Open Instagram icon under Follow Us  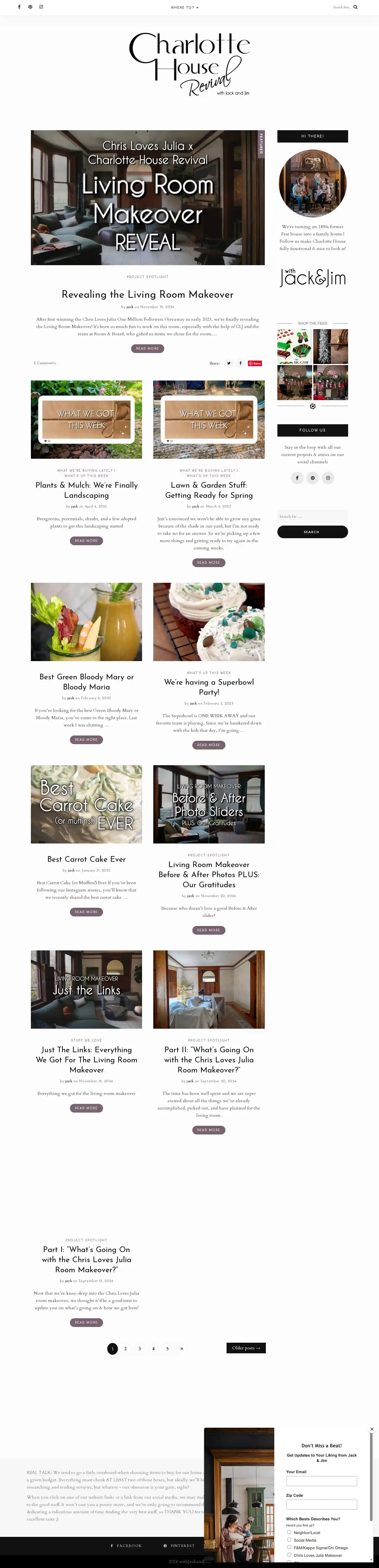pyautogui.click(x=328, y=478)
